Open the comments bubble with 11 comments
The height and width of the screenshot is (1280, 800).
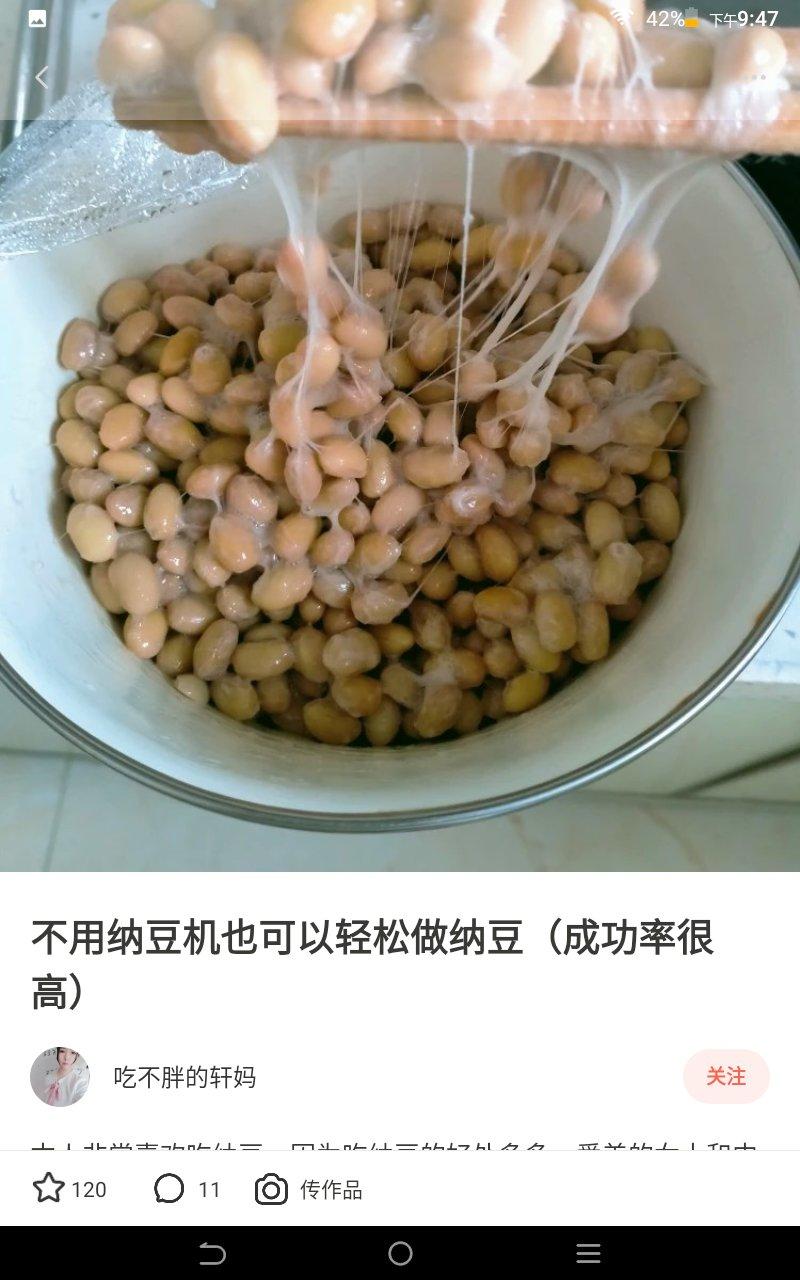point(170,1188)
